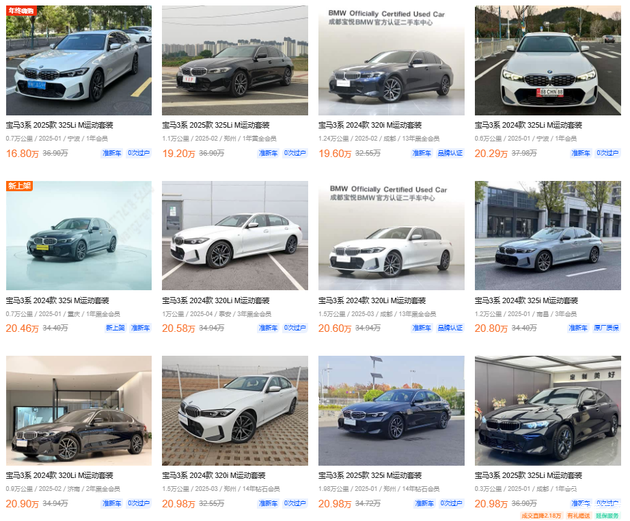This screenshot has height=521, width=630.
Task: Open the 20.46万 newly listed 325i card
Action: [x=79, y=236]
